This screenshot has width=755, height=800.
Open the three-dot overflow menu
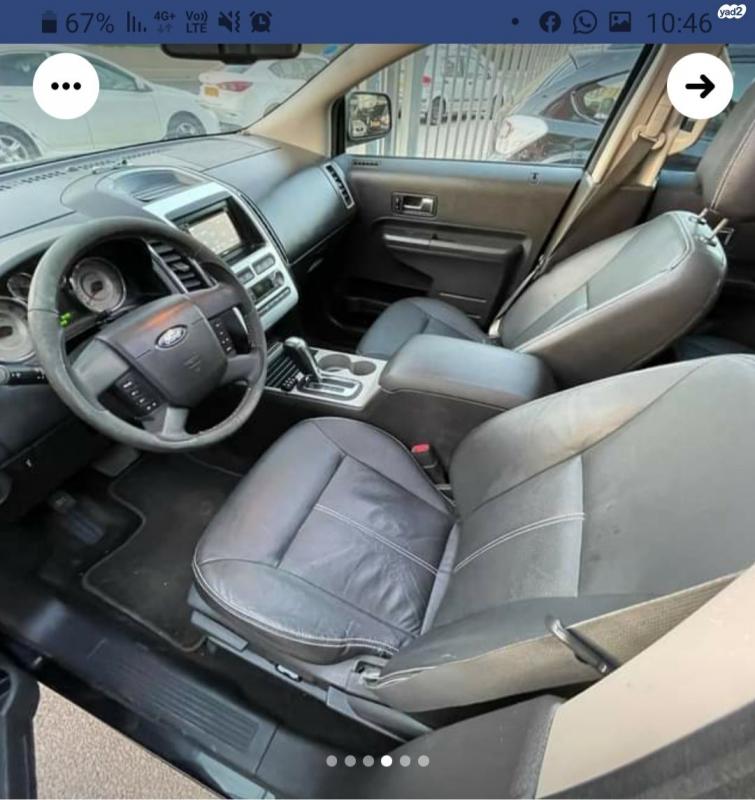pos(66,86)
